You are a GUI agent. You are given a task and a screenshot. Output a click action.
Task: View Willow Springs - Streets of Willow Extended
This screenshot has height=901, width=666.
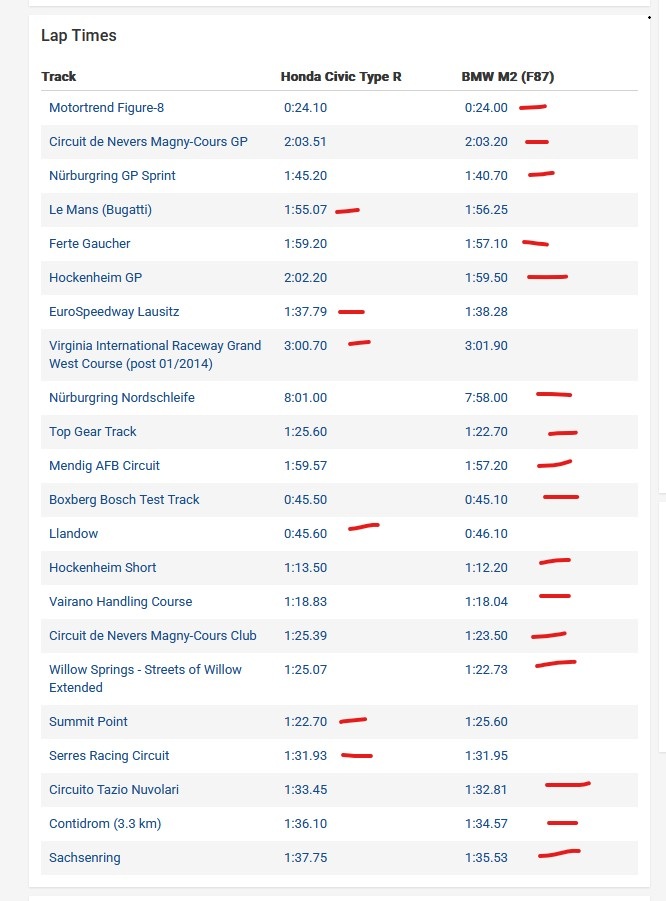point(145,670)
